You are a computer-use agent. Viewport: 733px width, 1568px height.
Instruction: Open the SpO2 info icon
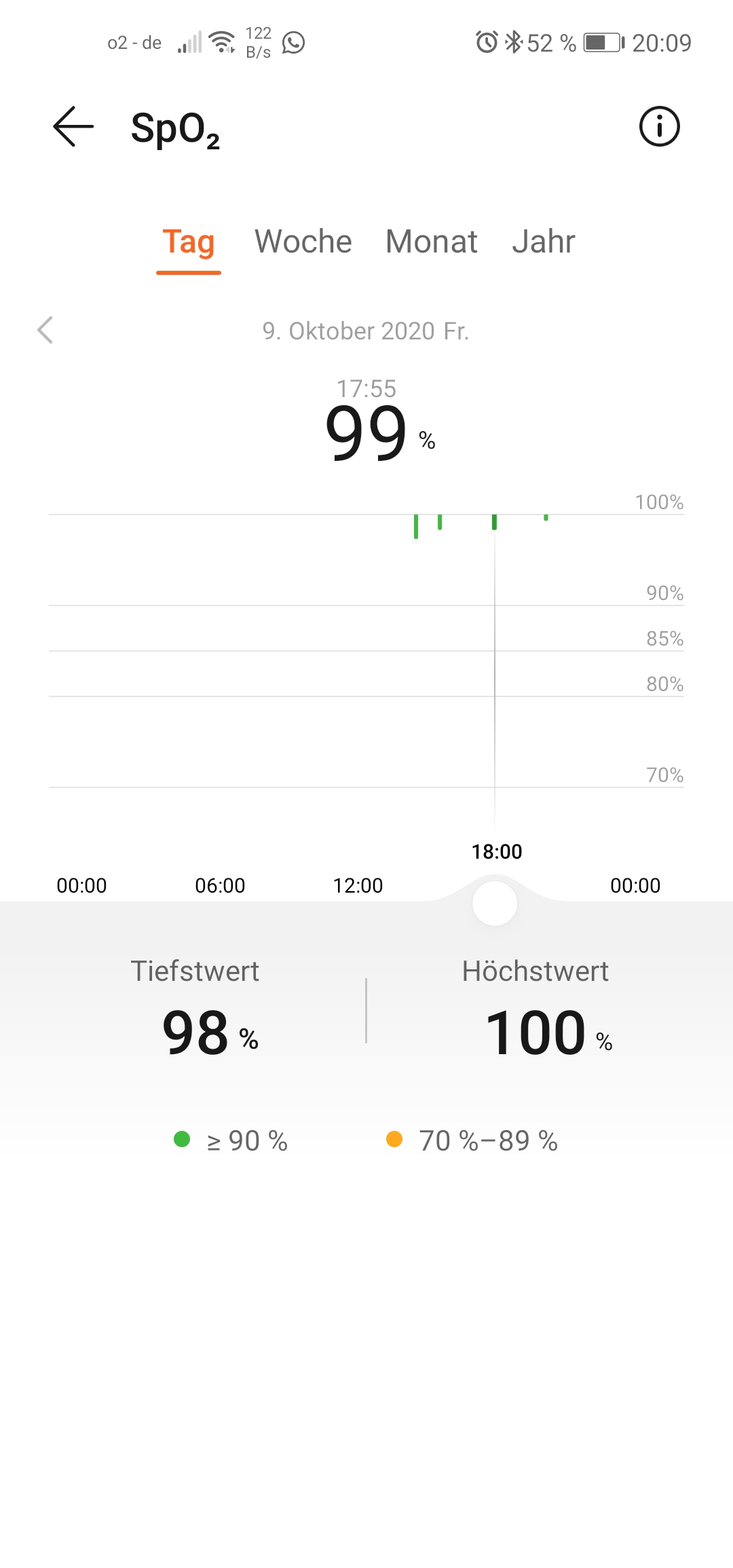pos(659,126)
